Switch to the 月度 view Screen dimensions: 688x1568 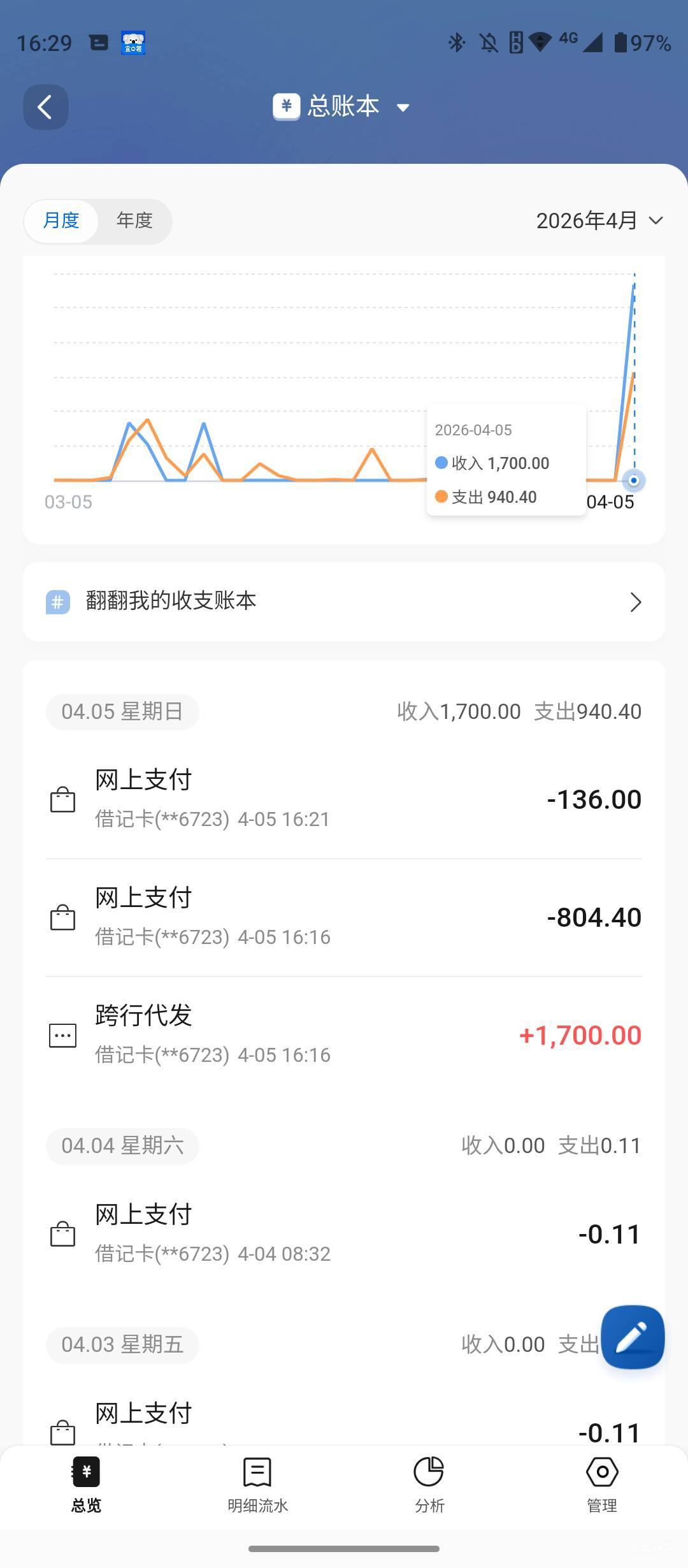[x=61, y=221]
